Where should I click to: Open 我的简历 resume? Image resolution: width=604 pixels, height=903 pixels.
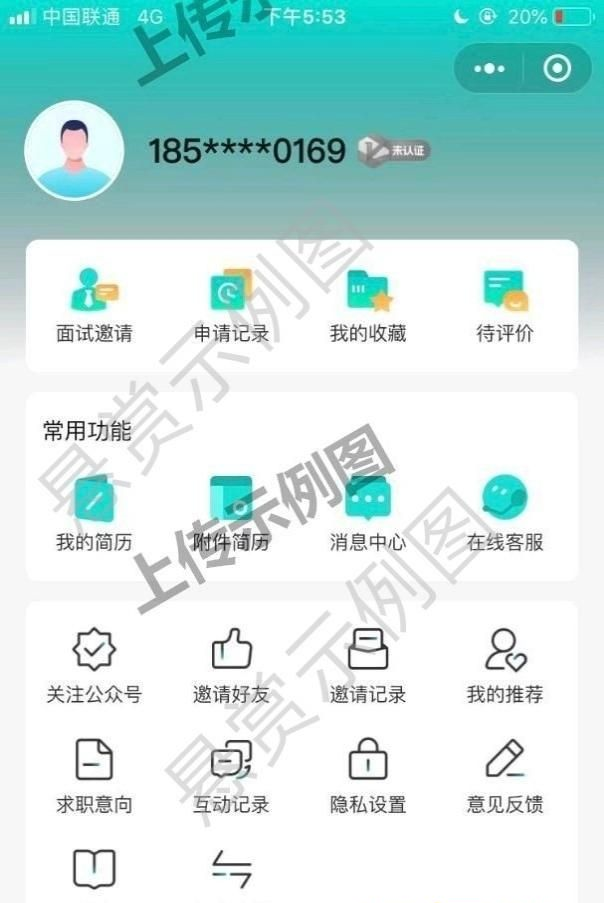point(94,514)
